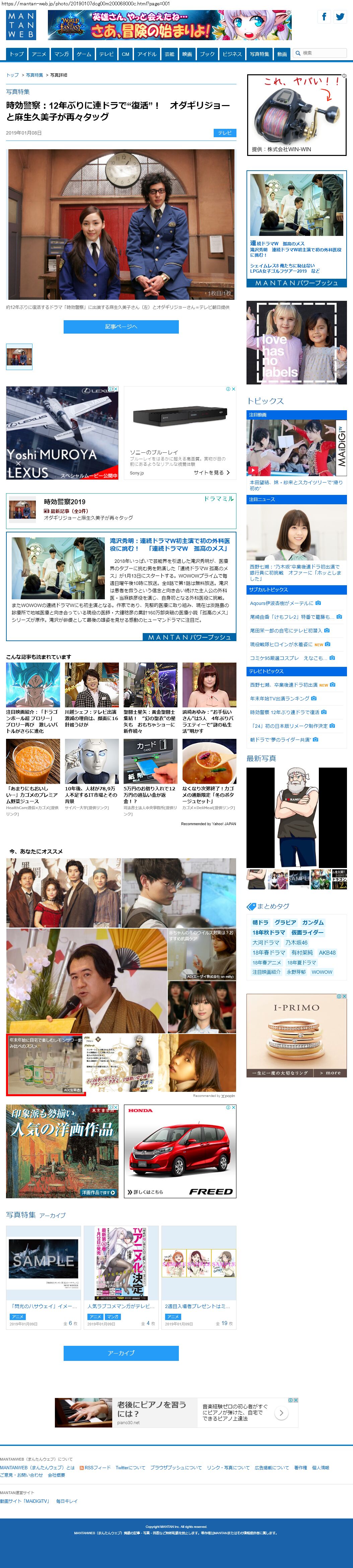Open the 朝ドラ tag link
The height and width of the screenshot is (1568, 353).
coord(260,922)
